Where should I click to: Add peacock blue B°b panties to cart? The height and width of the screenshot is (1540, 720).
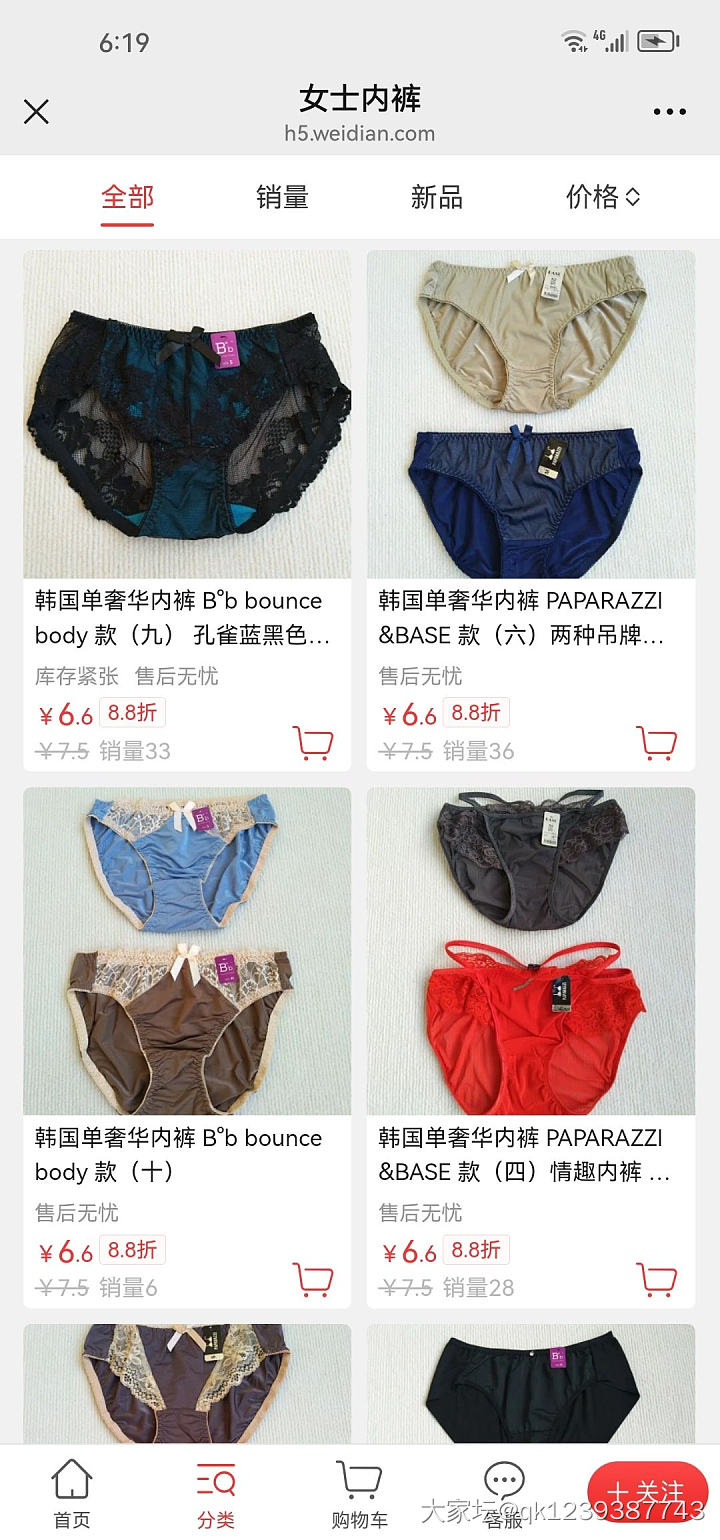[x=315, y=745]
